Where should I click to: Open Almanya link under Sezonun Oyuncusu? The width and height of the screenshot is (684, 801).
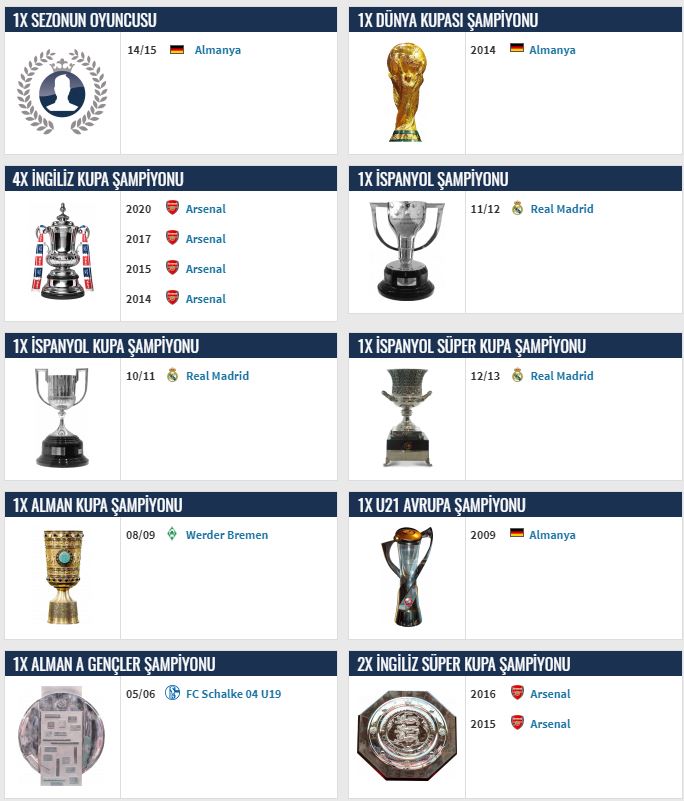coord(217,50)
